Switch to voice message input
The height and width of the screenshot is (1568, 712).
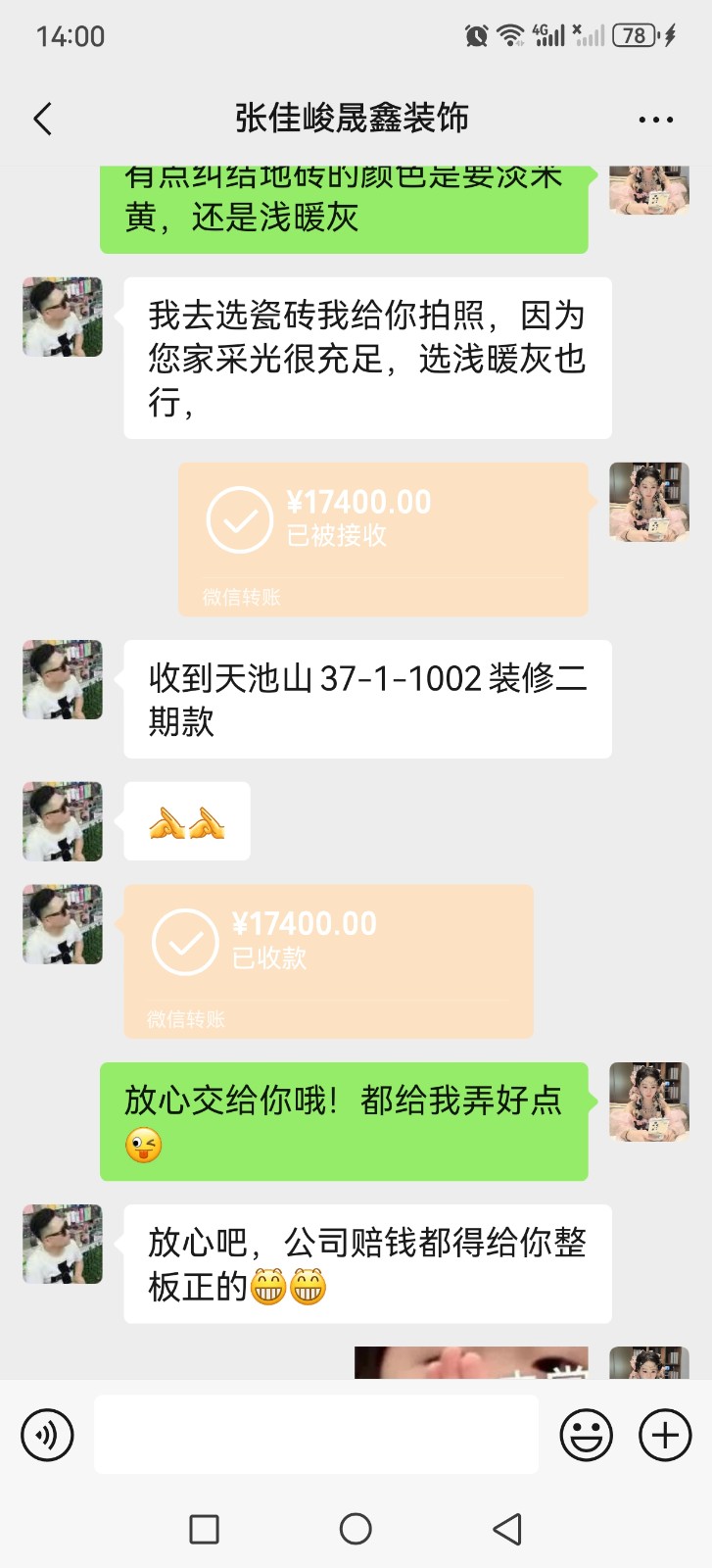point(47,1435)
